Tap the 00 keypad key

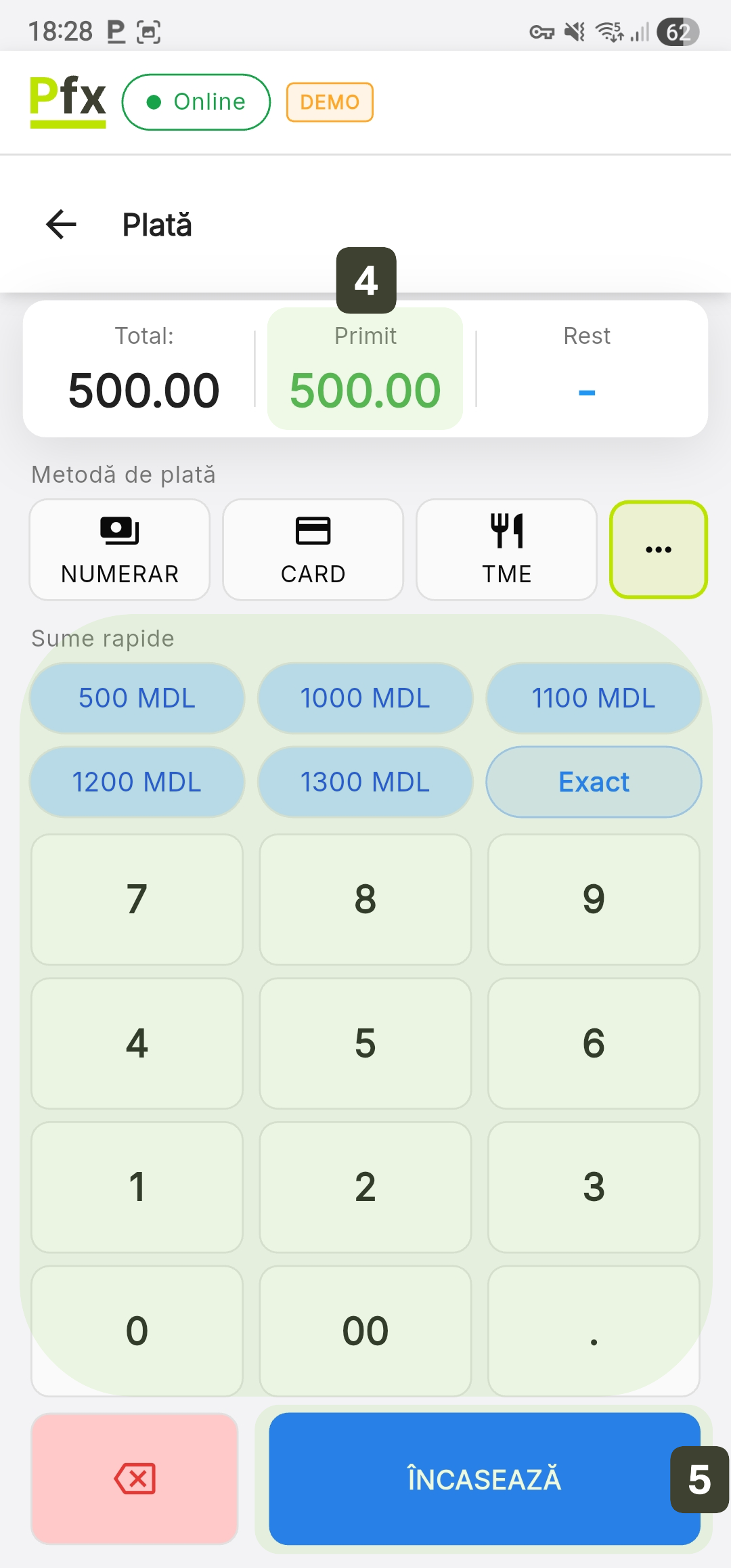(x=365, y=1331)
